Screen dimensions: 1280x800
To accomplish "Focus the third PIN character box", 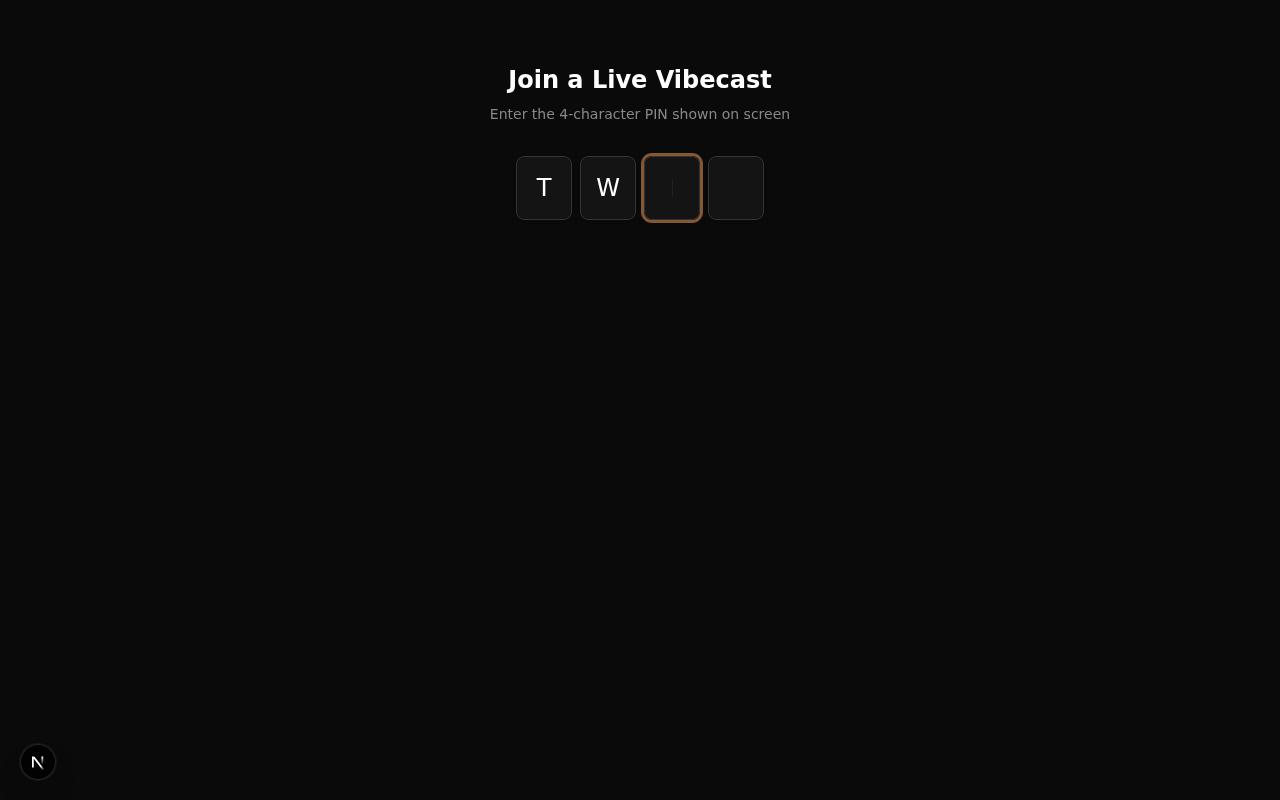I will [672, 188].
